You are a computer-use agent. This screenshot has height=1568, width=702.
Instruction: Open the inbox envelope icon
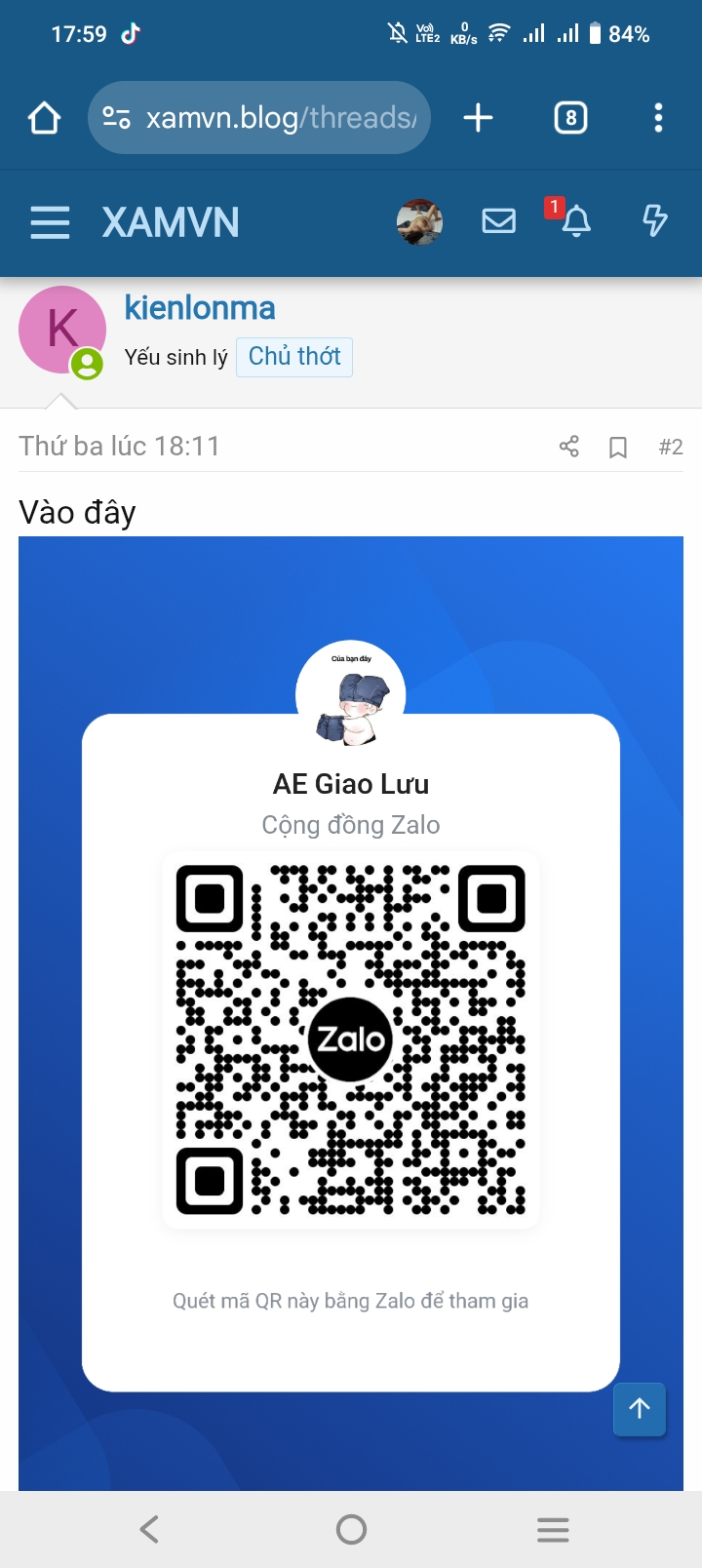(499, 221)
